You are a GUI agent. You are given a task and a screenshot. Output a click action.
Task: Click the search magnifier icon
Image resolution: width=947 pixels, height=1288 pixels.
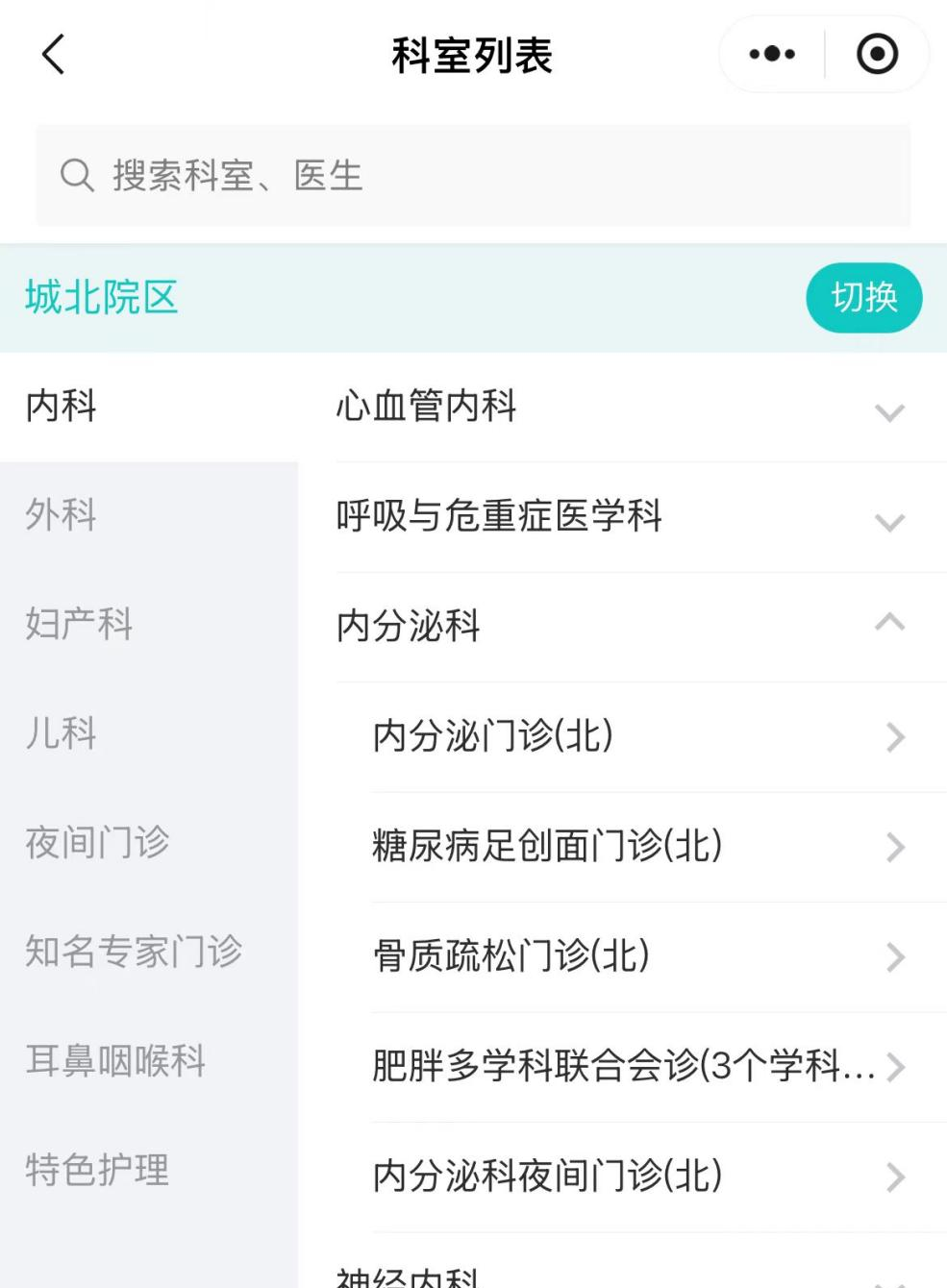[x=77, y=175]
